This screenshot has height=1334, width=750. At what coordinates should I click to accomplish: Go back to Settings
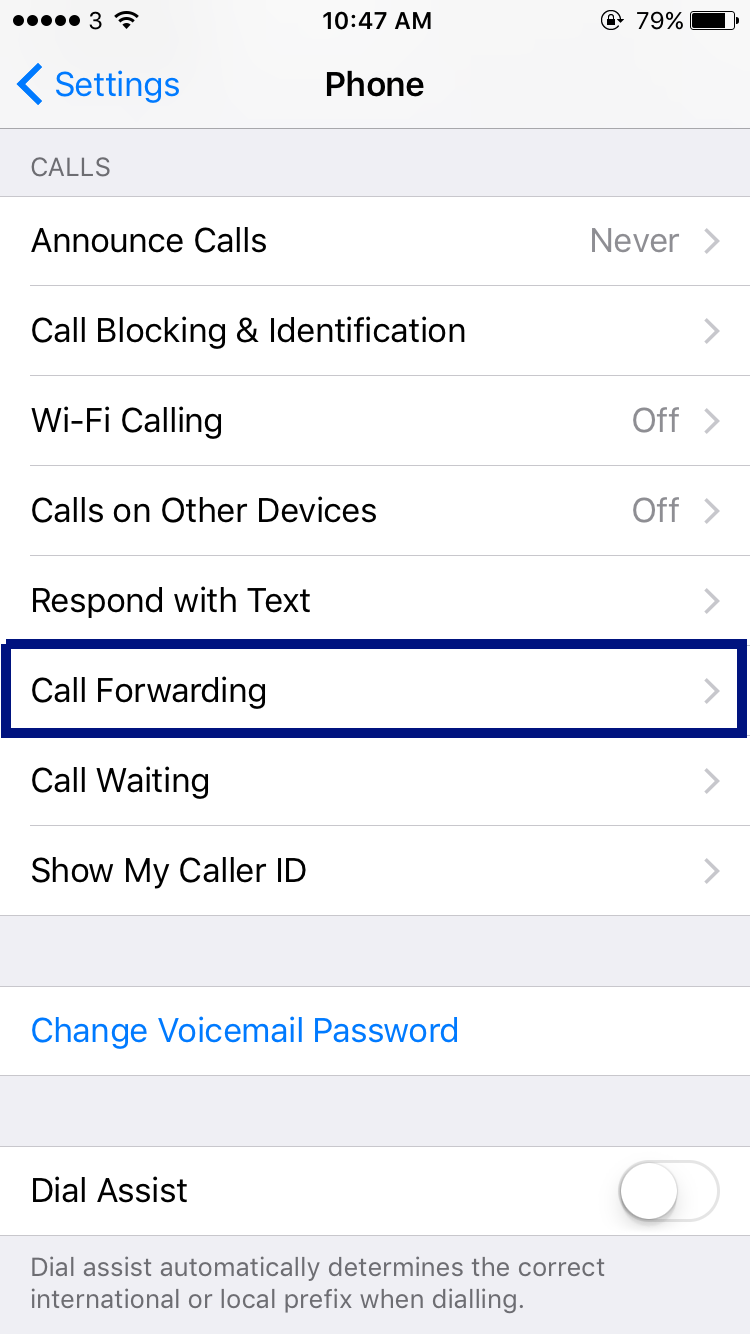click(x=98, y=85)
